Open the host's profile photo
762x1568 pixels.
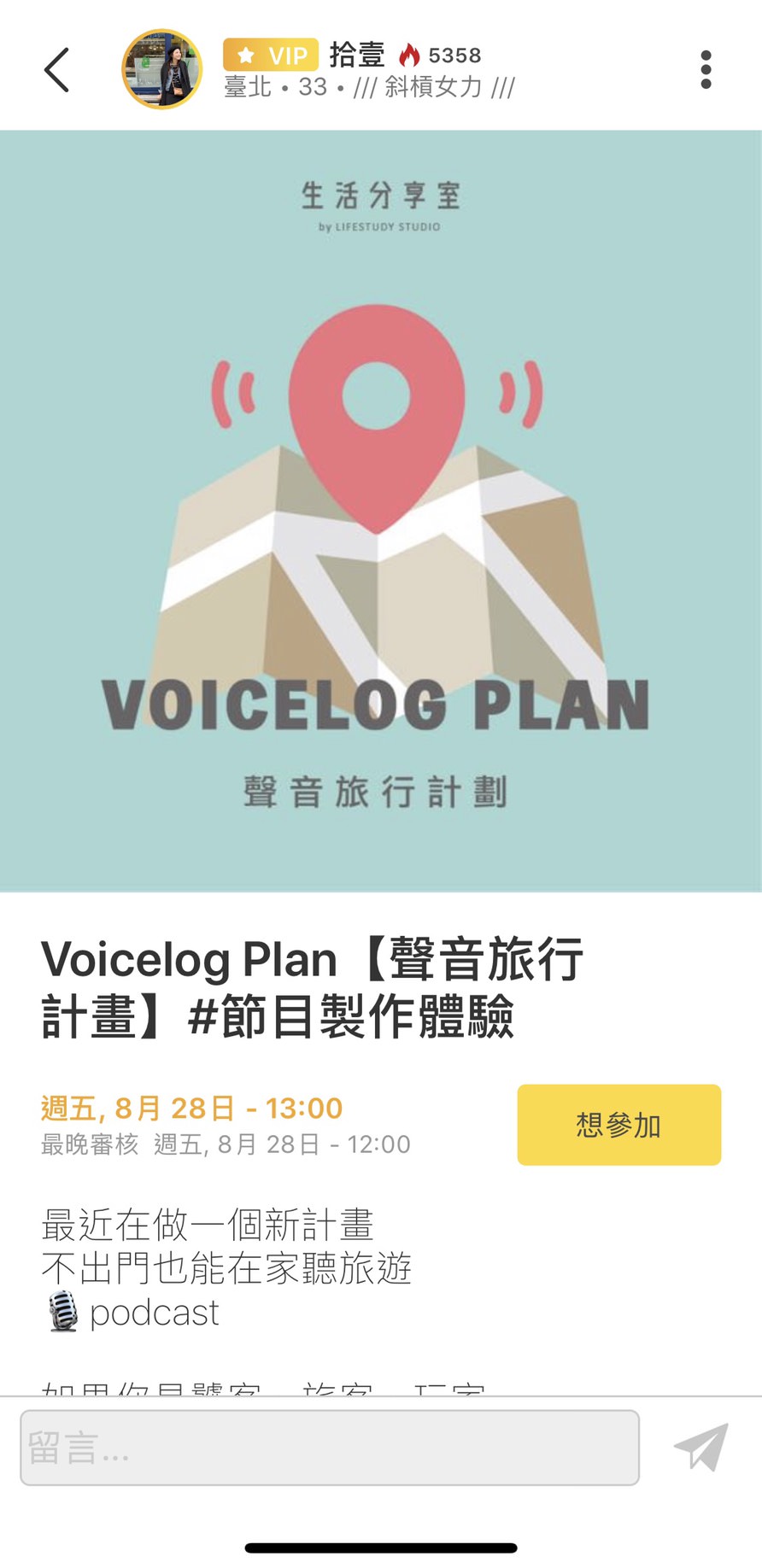pyautogui.click(x=161, y=70)
